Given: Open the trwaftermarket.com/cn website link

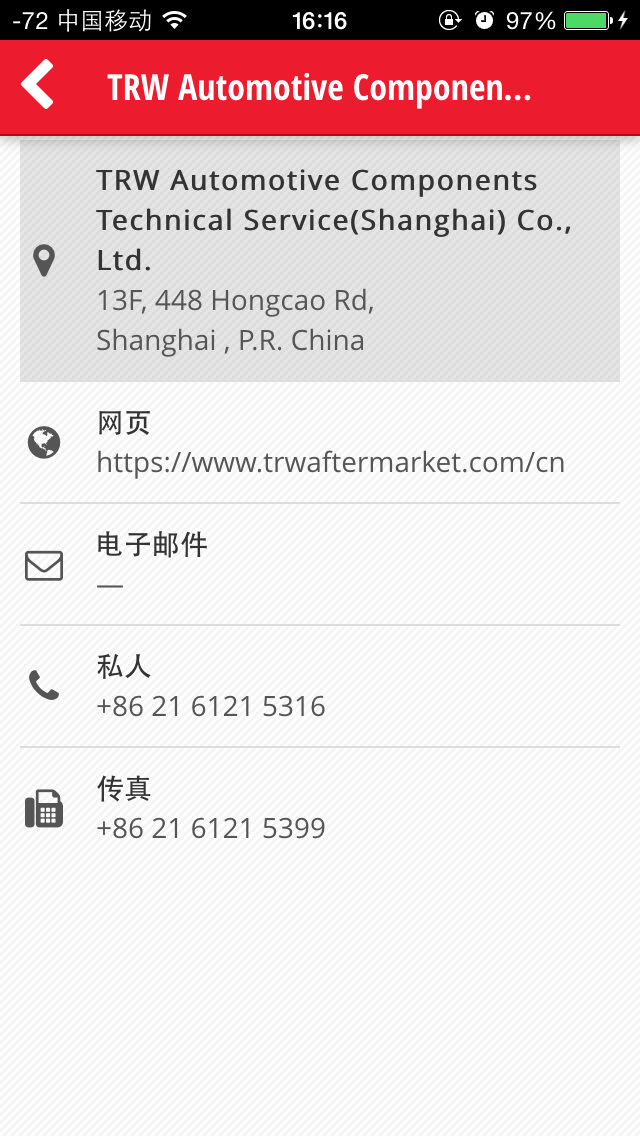Looking at the screenshot, I should [330, 462].
